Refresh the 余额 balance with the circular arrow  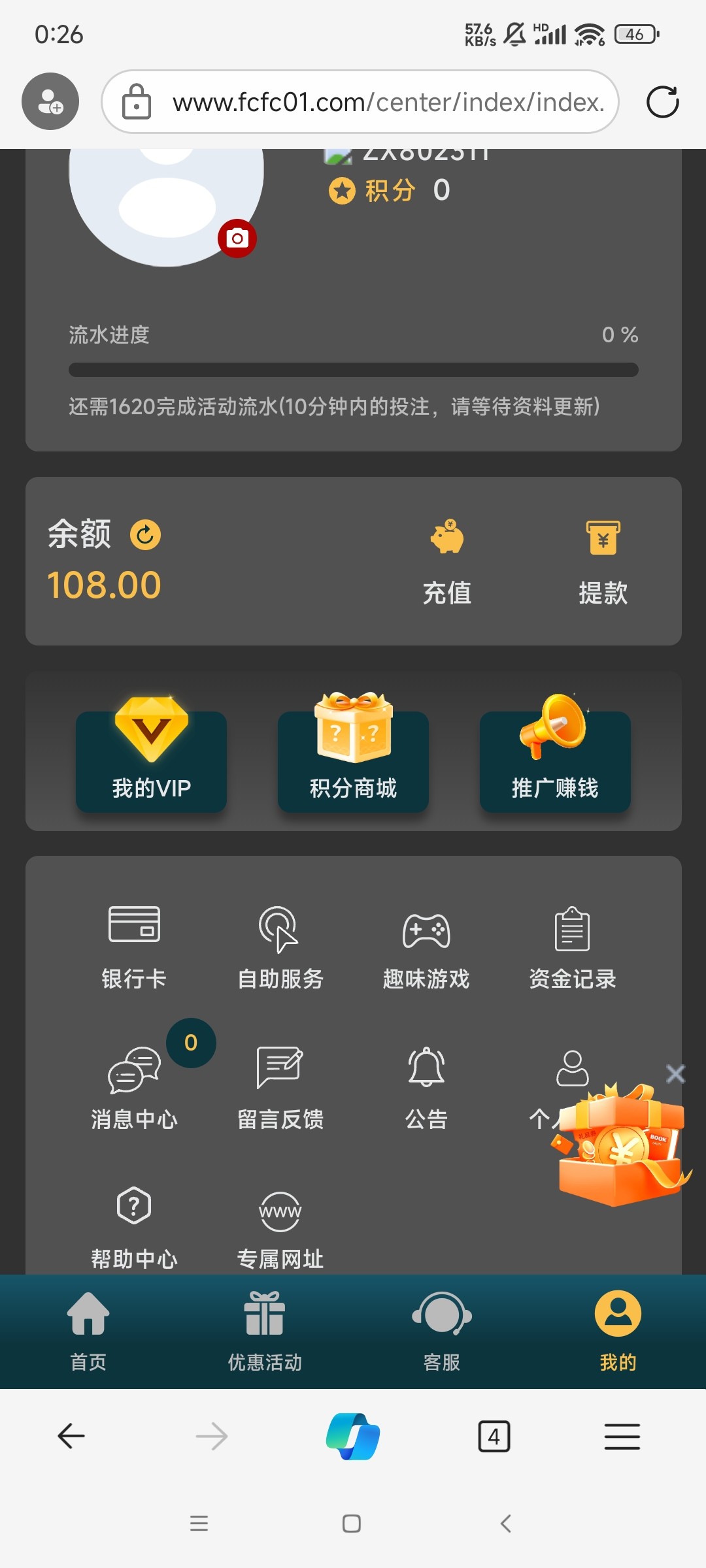tap(145, 534)
